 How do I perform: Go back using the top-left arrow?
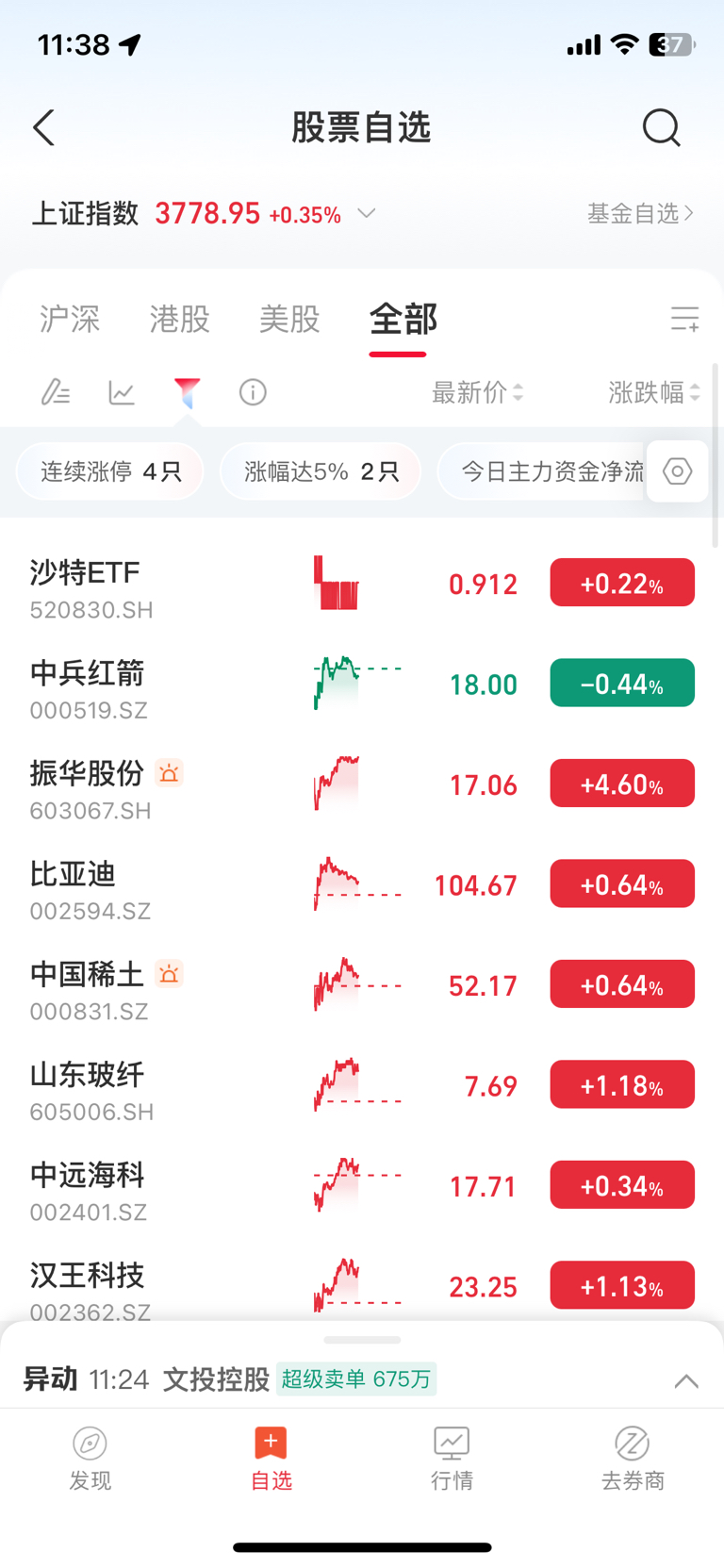tap(44, 127)
